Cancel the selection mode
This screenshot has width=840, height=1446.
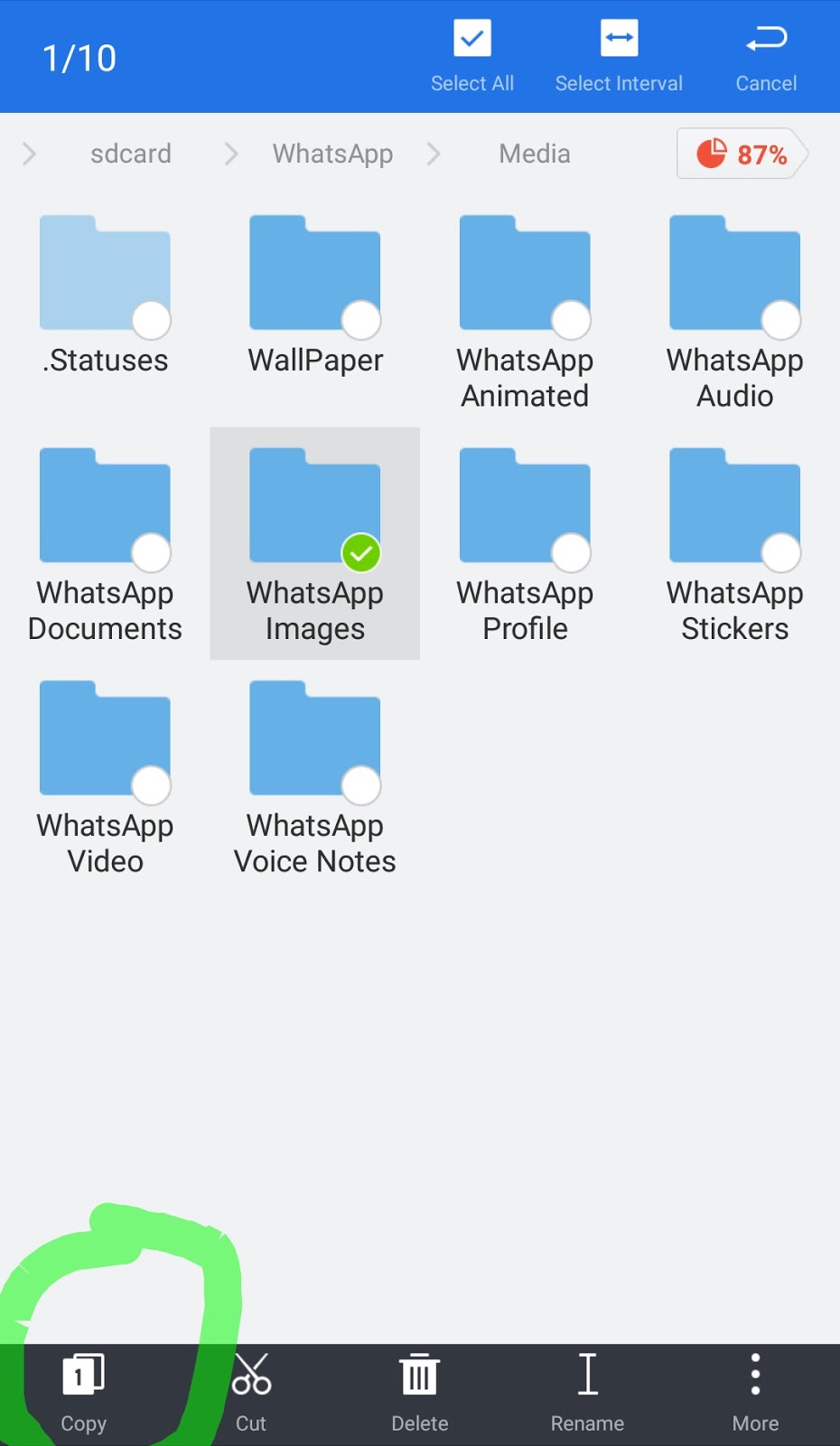coord(766,57)
